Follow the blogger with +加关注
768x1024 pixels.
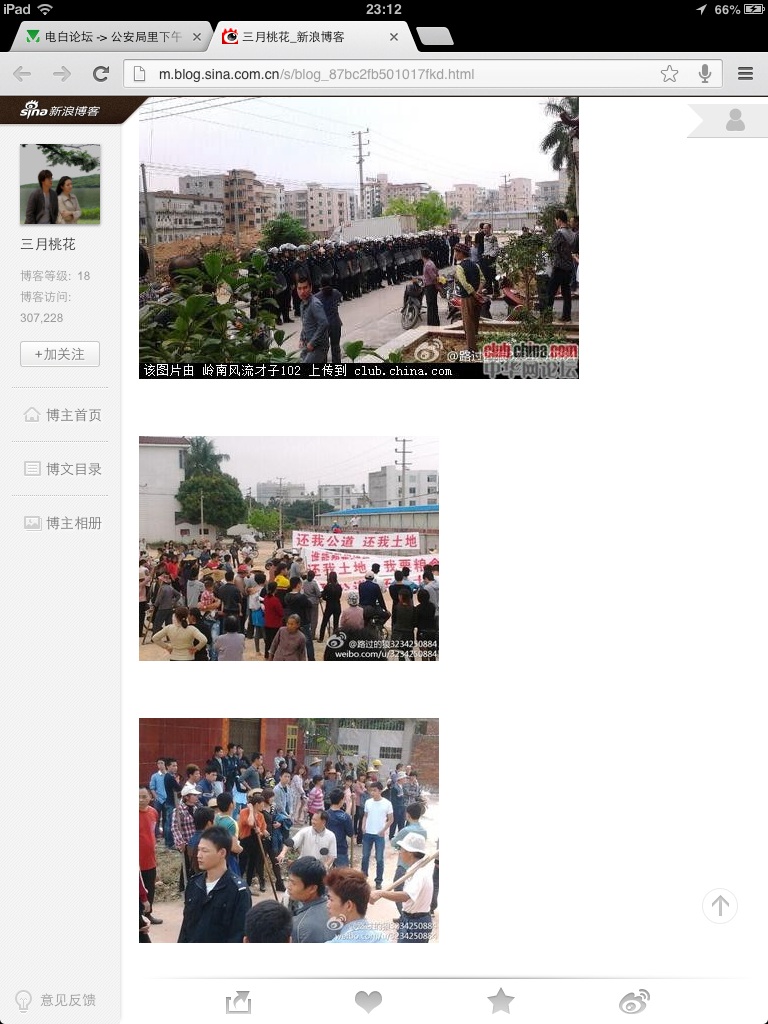60,354
